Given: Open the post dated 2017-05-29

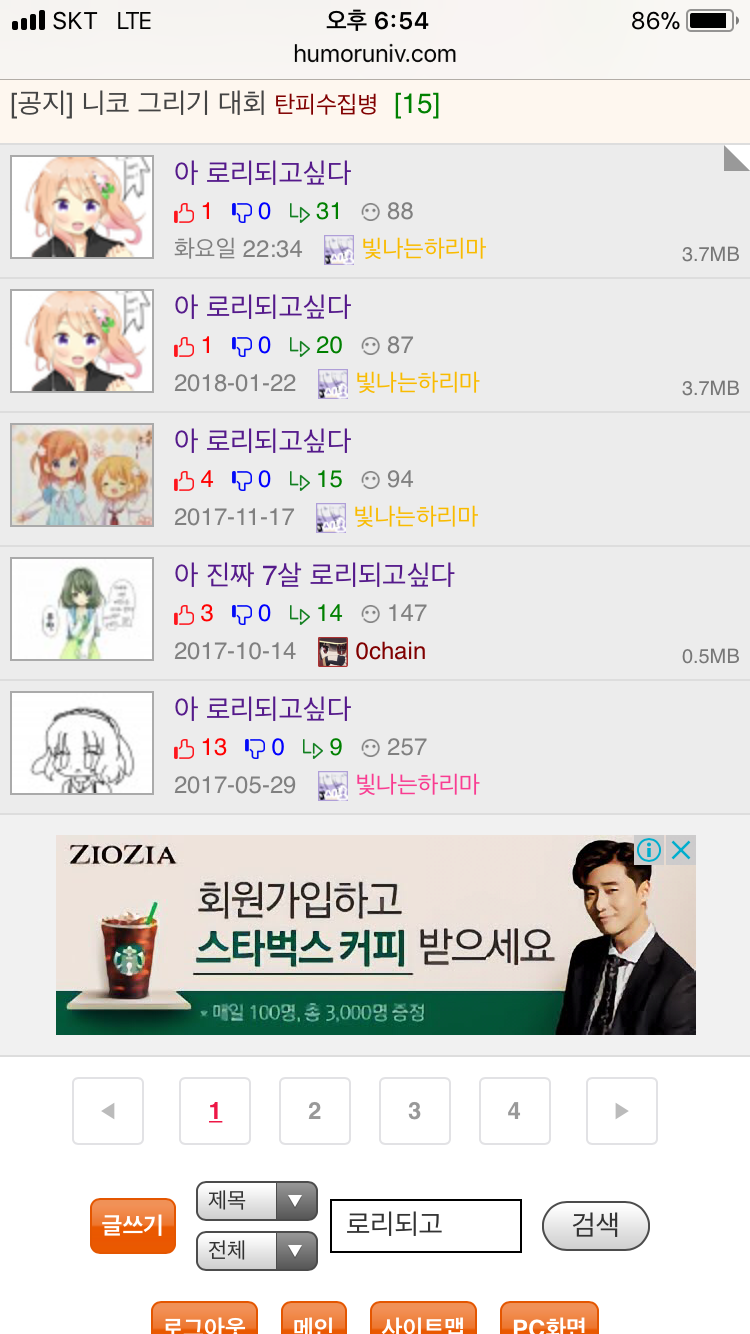Looking at the screenshot, I should [x=262, y=709].
